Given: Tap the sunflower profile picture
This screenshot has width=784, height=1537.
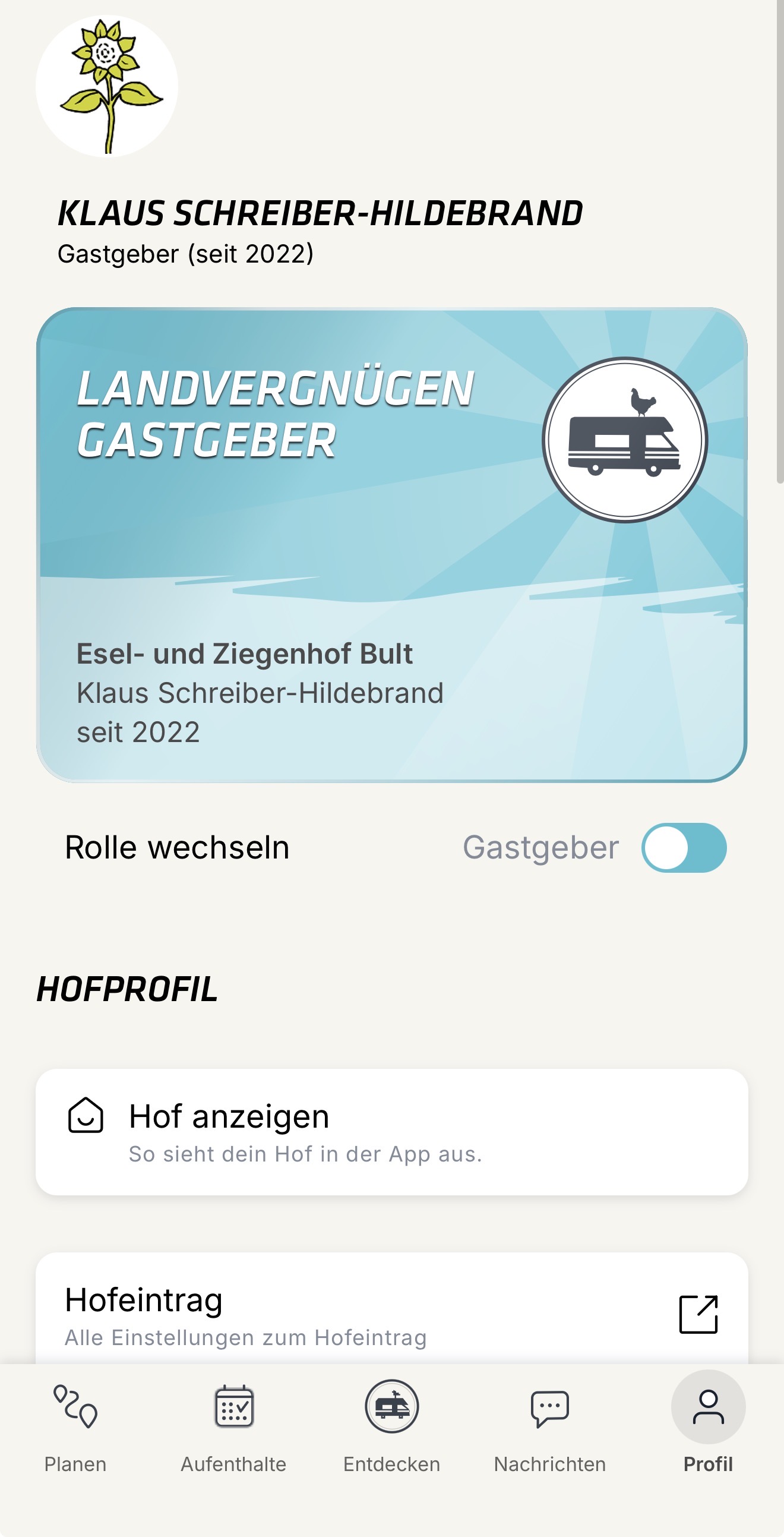Looking at the screenshot, I should pyautogui.click(x=107, y=86).
